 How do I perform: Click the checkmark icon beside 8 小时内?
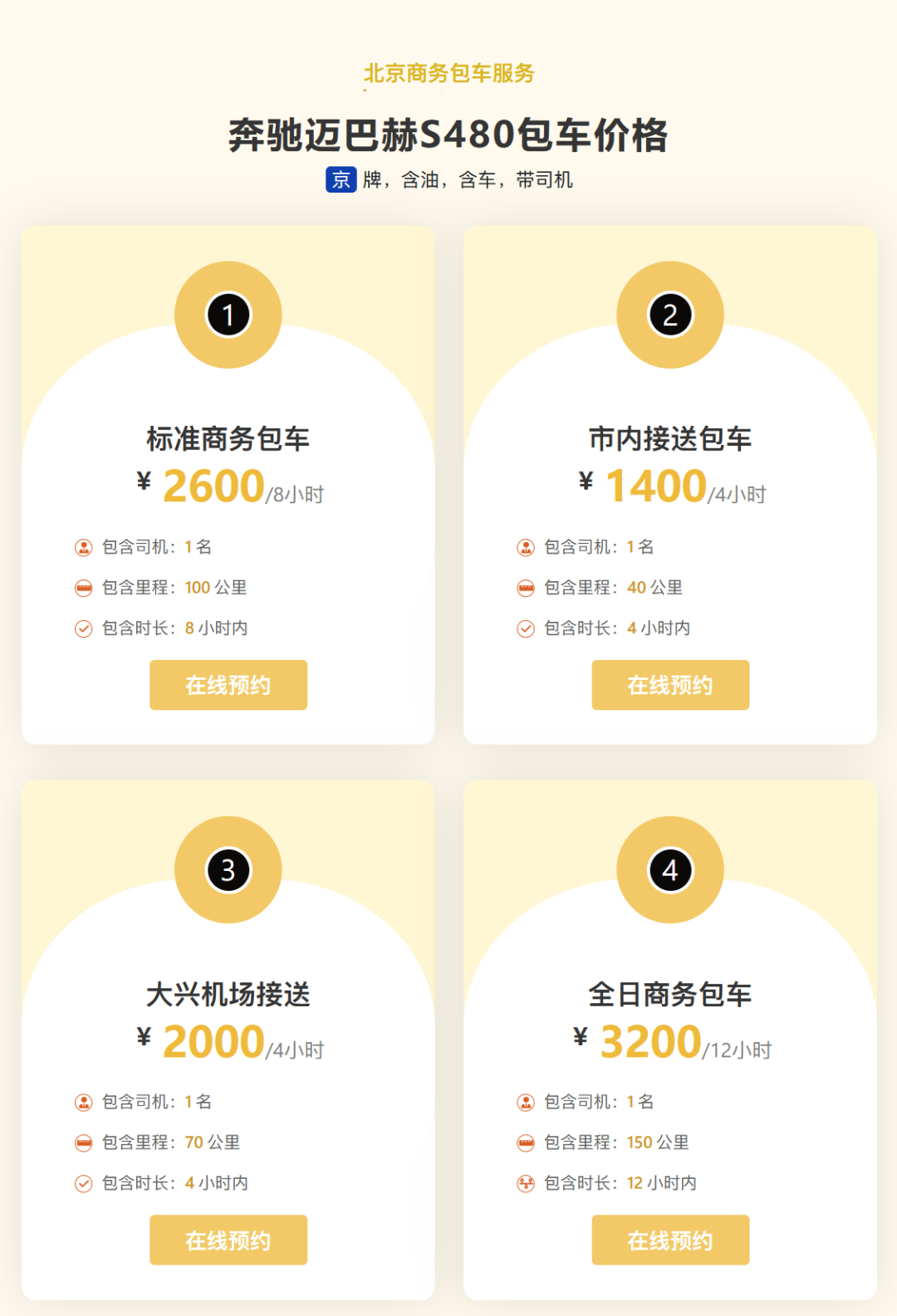point(83,629)
